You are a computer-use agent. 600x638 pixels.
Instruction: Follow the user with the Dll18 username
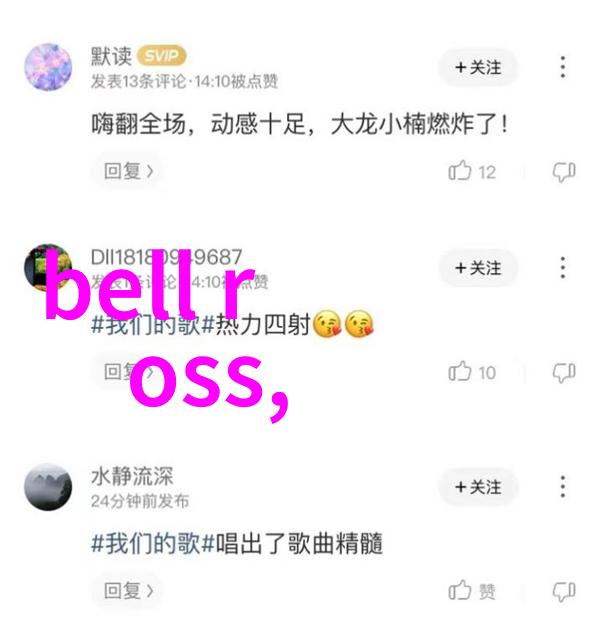(476, 268)
